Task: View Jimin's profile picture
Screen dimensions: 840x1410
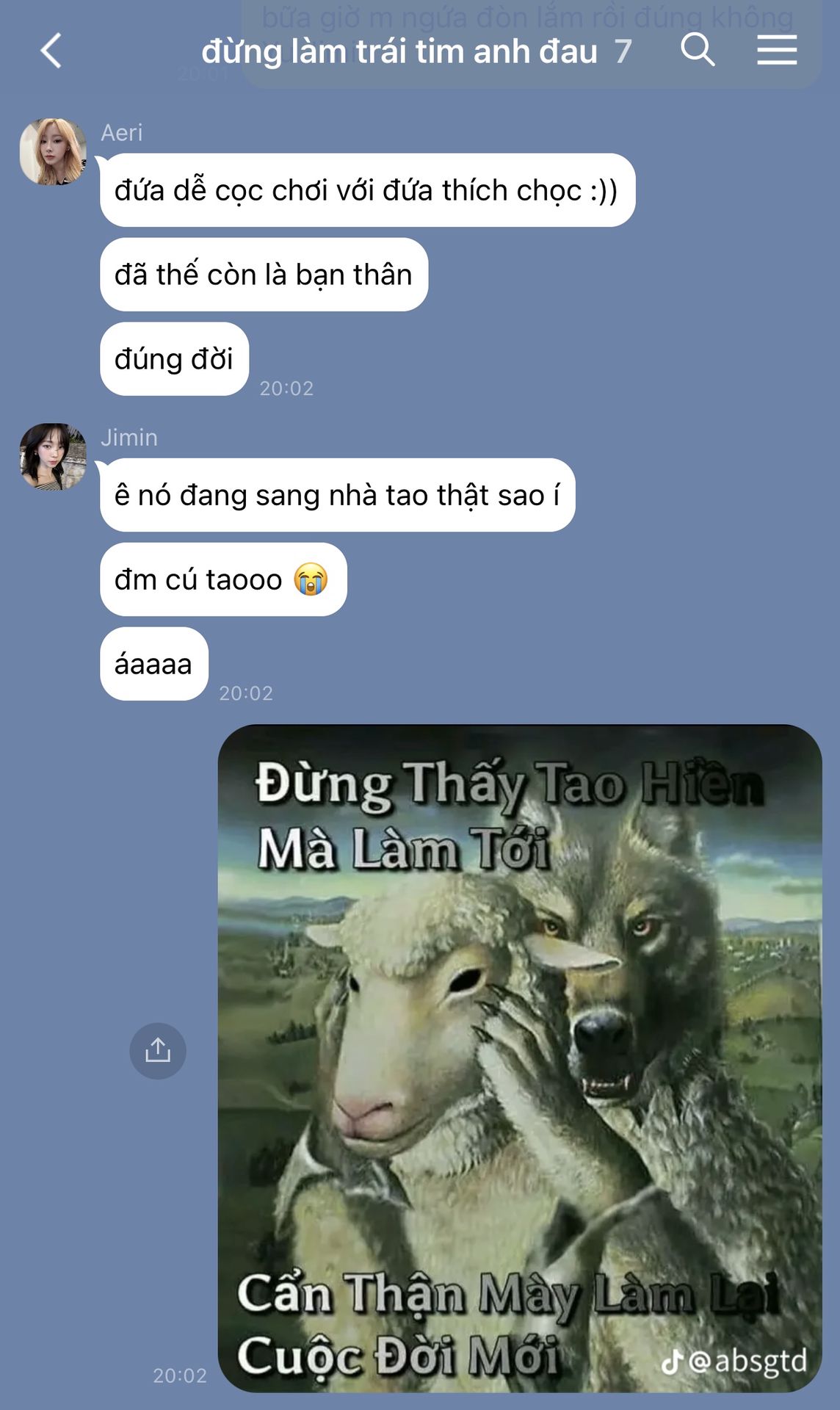Action: (53, 456)
